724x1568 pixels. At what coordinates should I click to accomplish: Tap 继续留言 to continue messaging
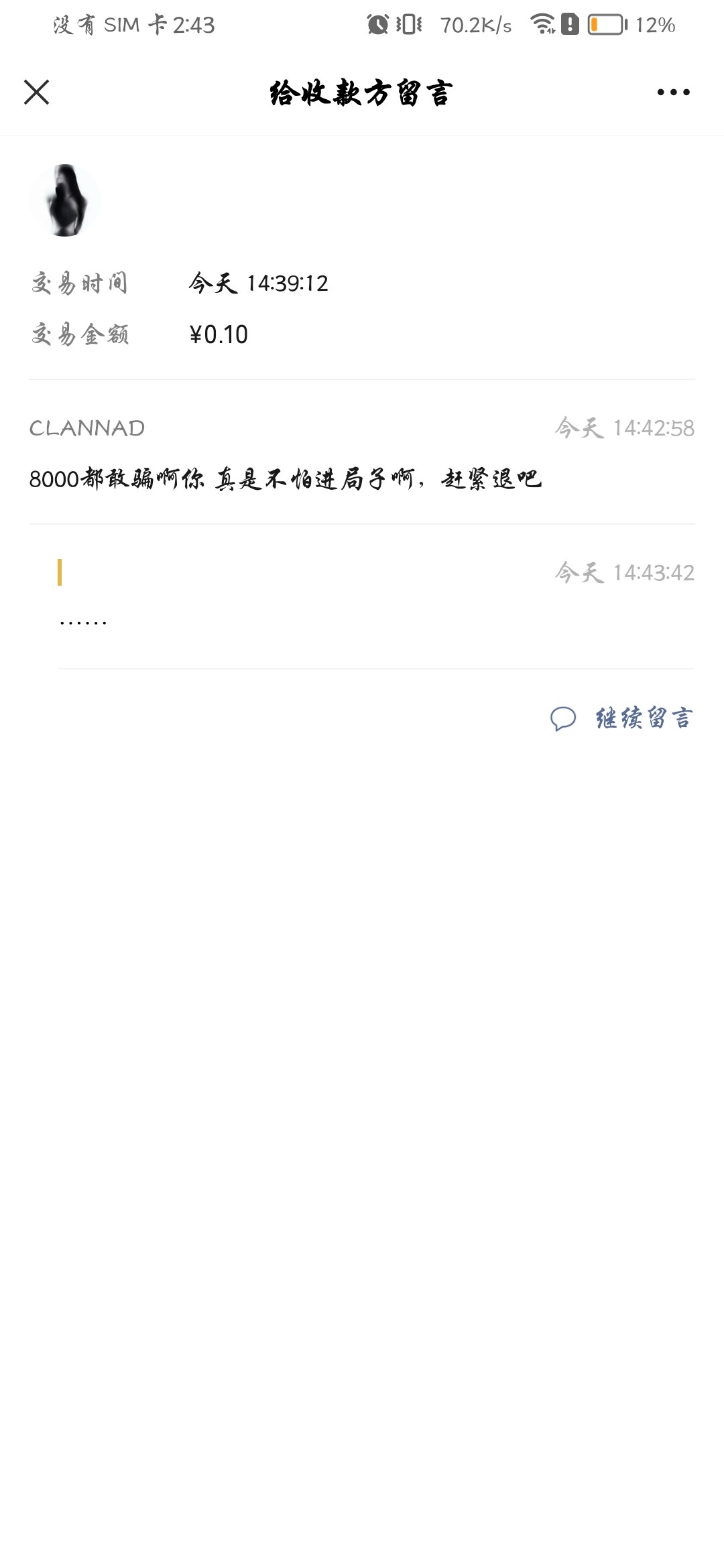(x=622, y=718)
